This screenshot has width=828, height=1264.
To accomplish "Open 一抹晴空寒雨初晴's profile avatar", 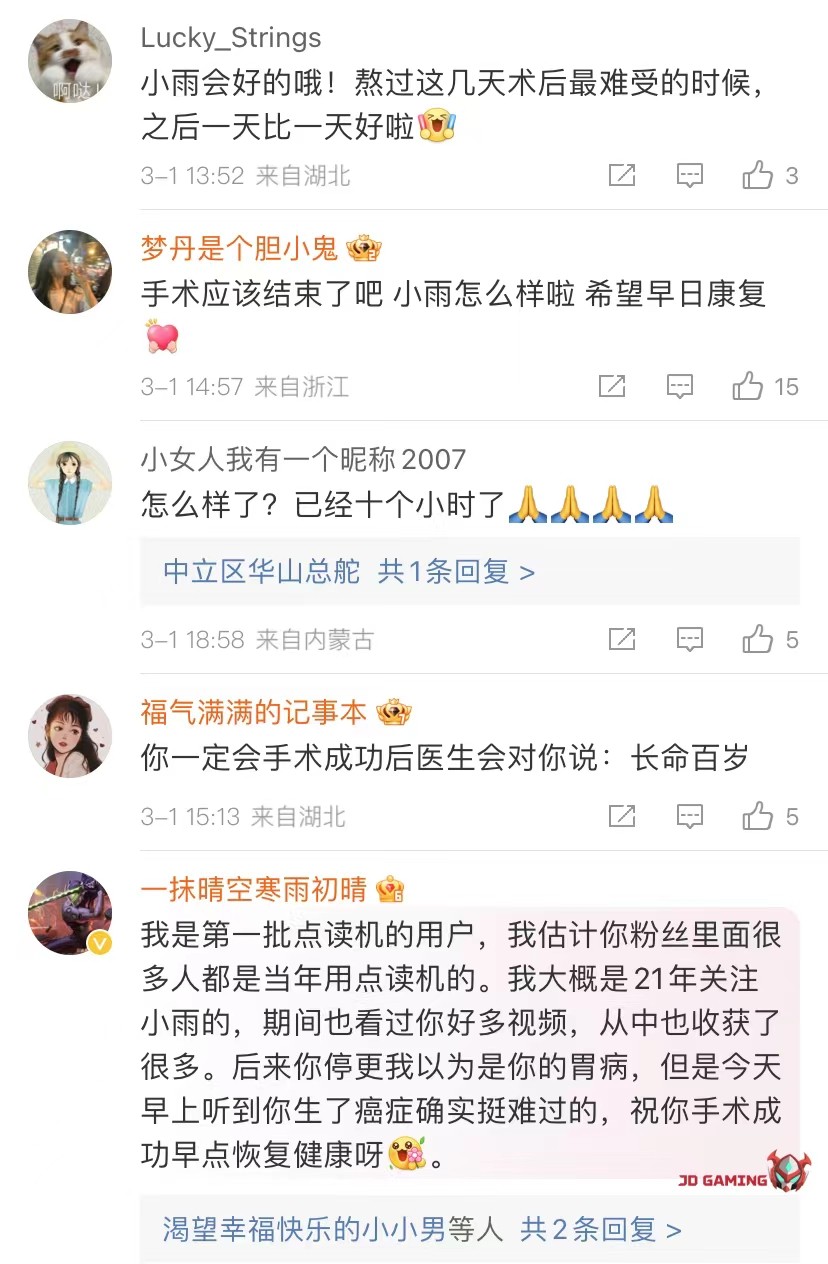I will pos(69,913).
